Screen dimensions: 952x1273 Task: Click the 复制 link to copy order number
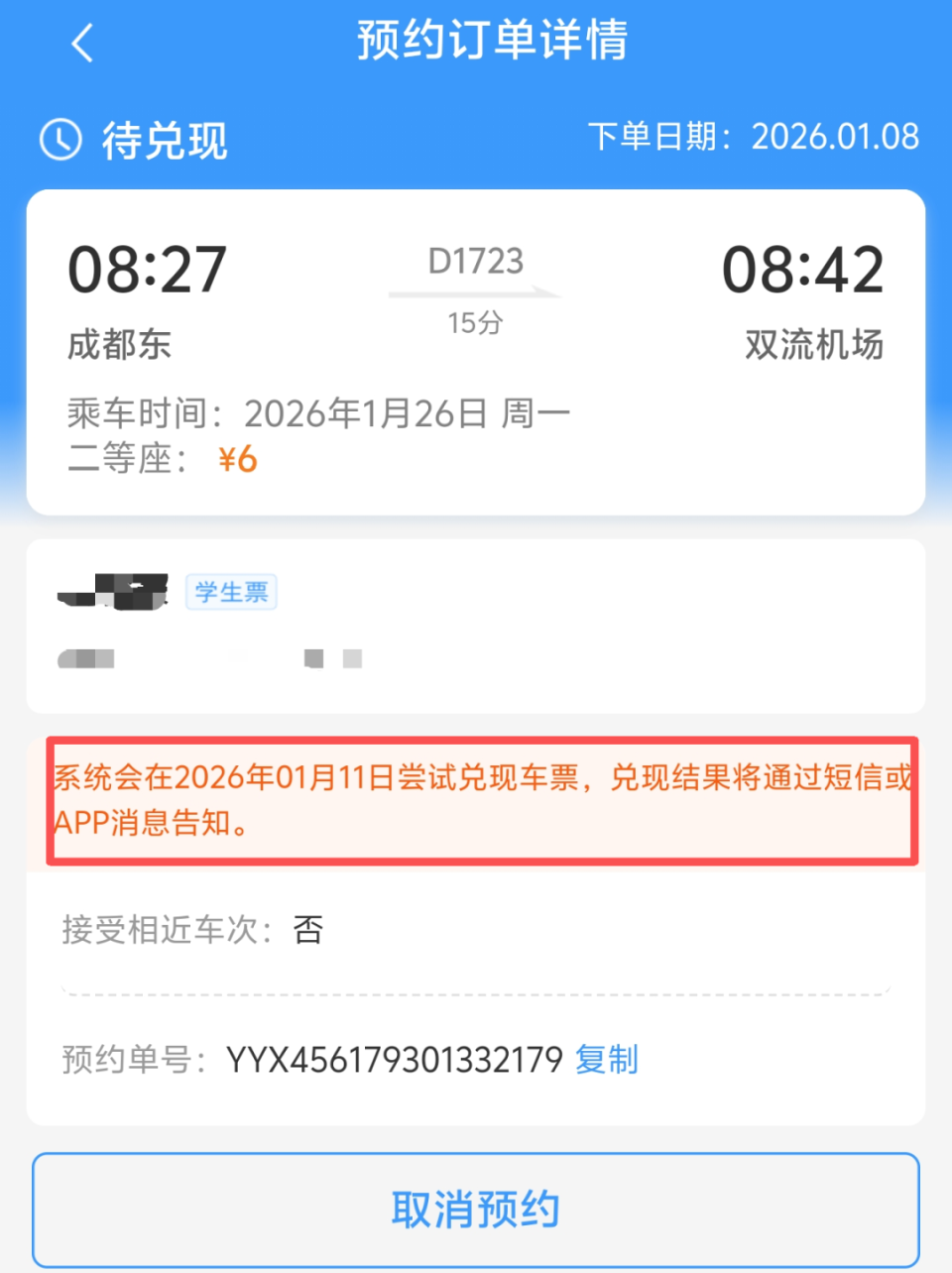pyautogui.click(x=606, y=1060)
